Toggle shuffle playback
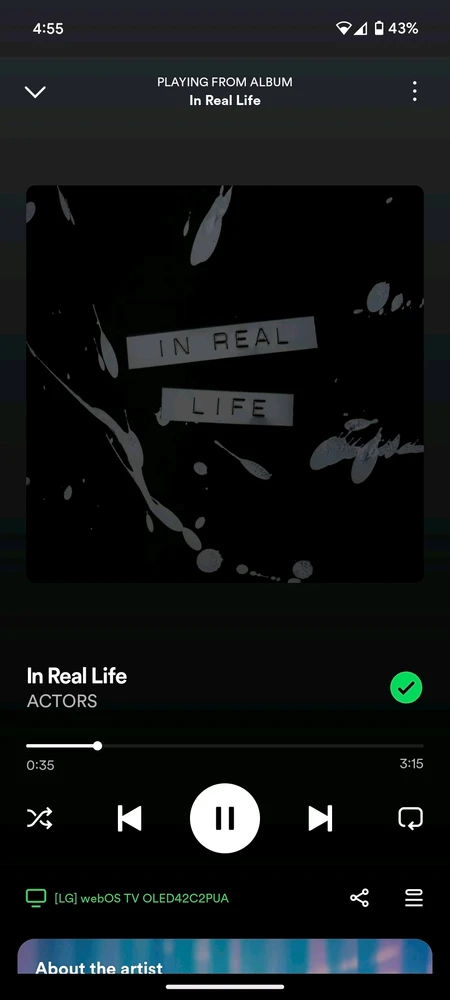 [x=40, y=818]
